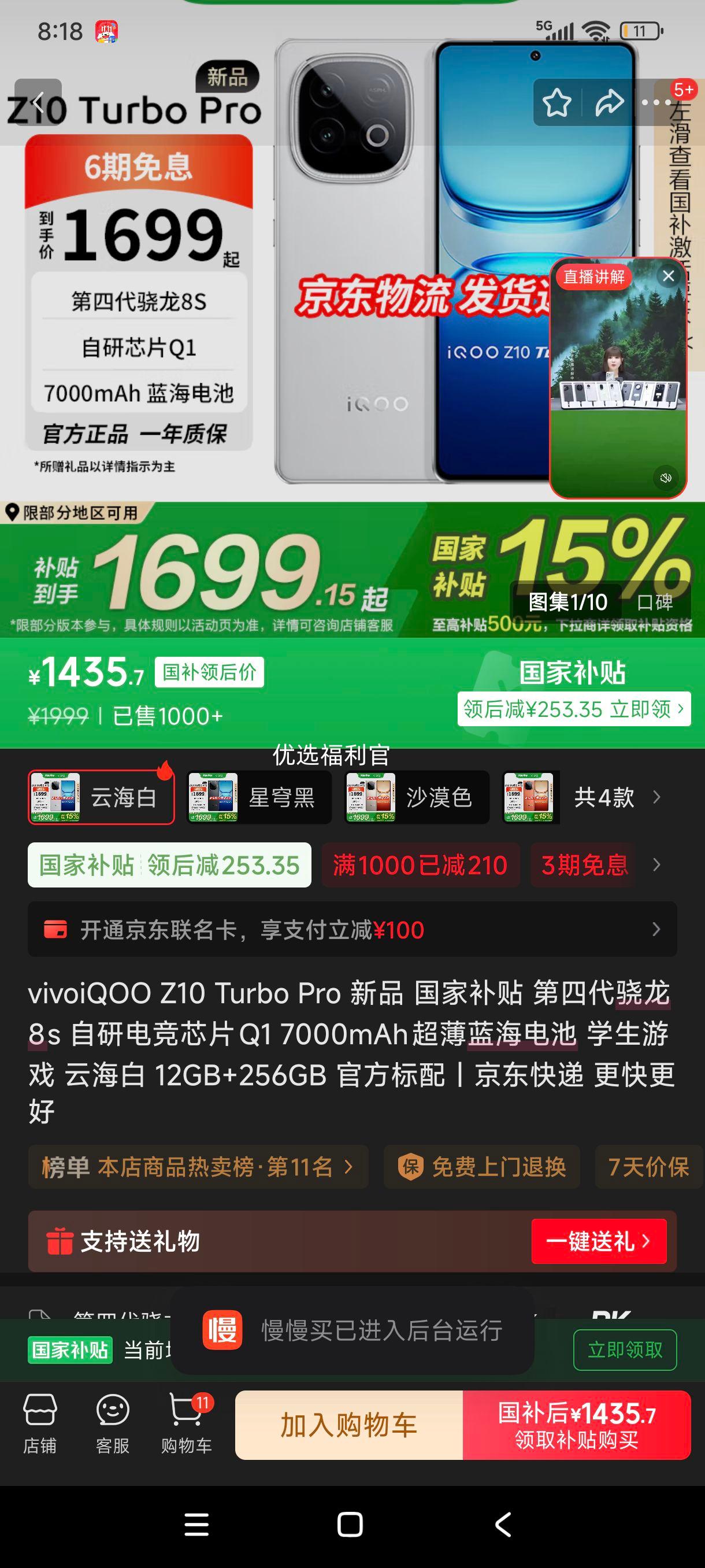Add item with 加入购物车
Screen dimensions: 705x1568
click(348, 1425)
